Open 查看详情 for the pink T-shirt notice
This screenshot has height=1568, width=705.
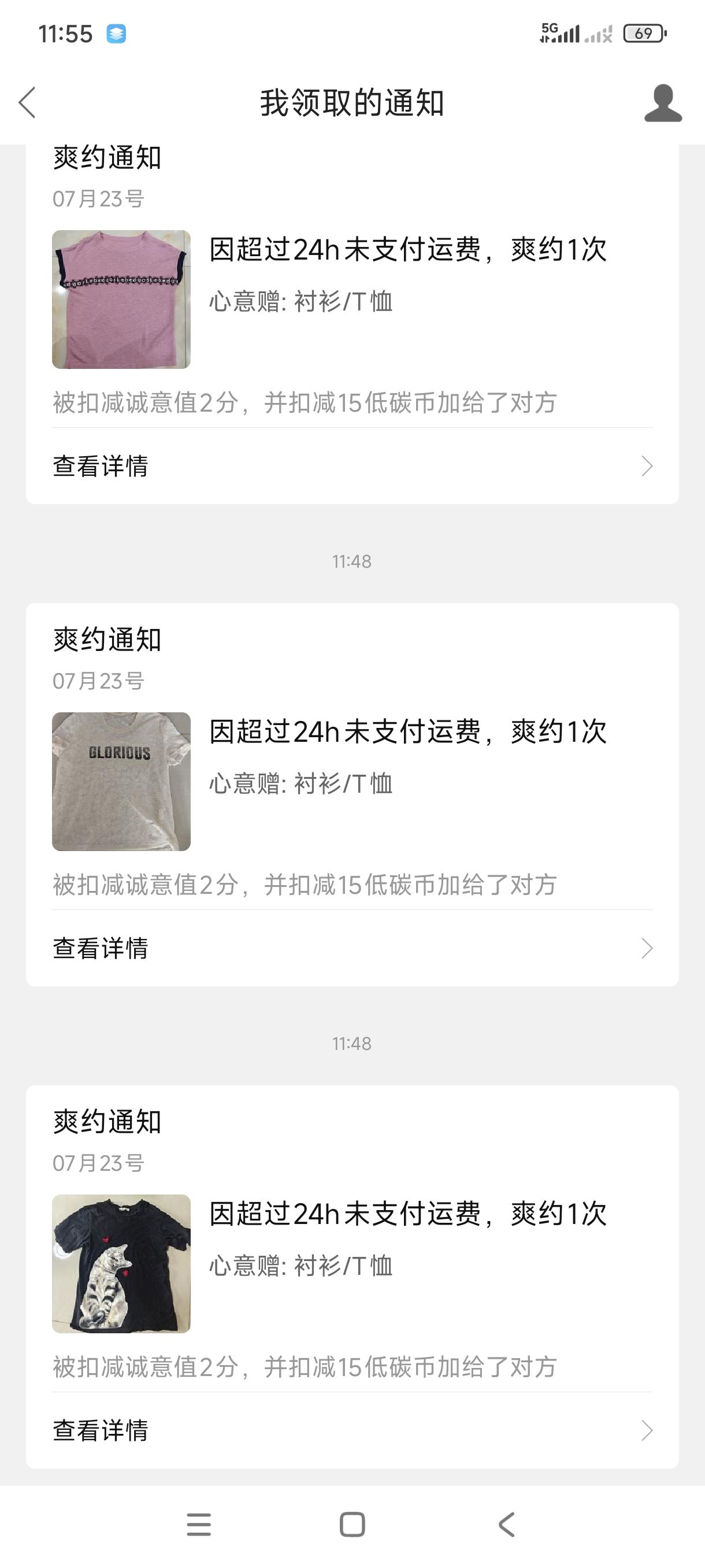tap(351, 466)
